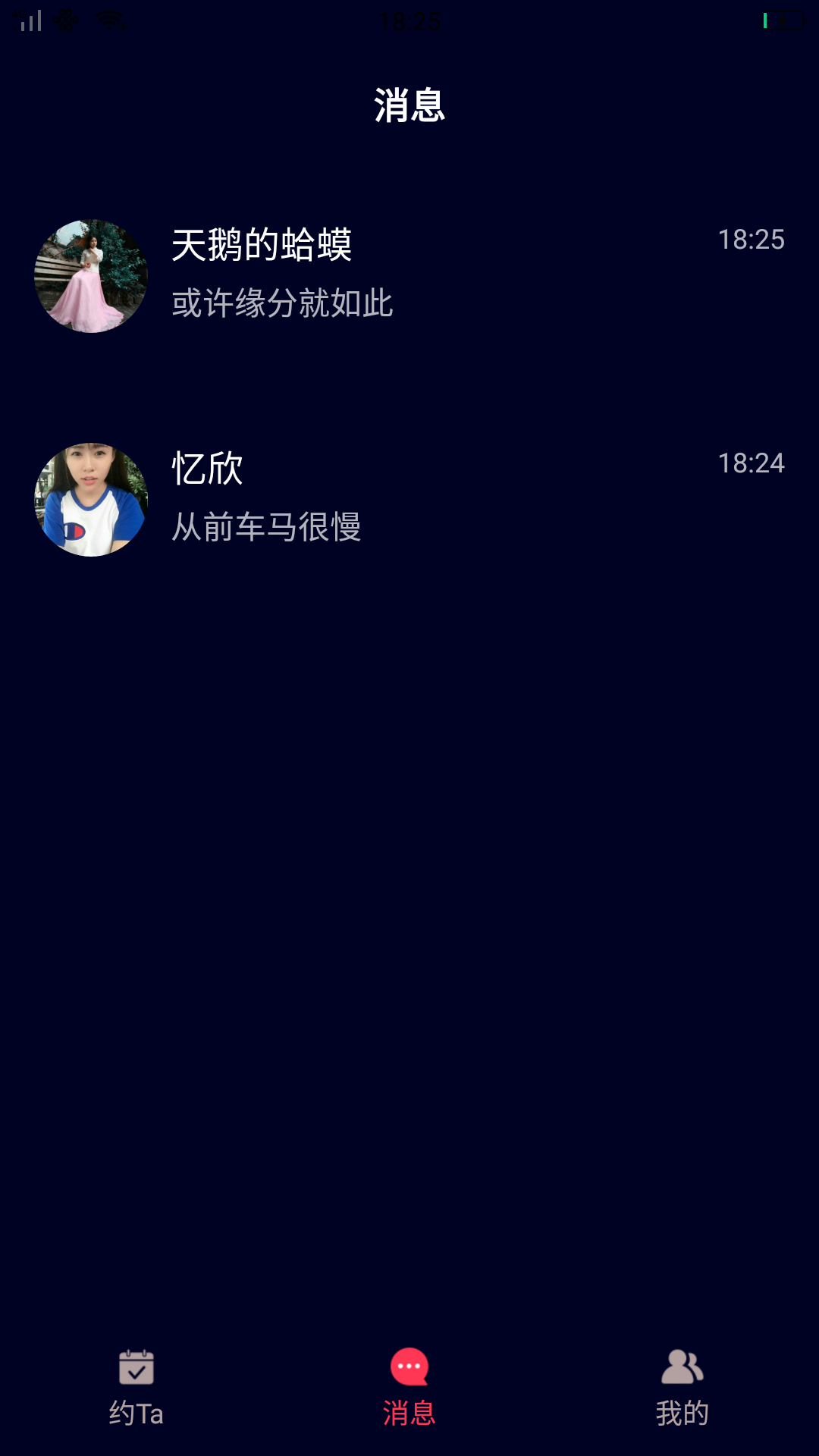Screen dimensions: 819x1456
Task: Tap the 18:25 timestamp of the first chat
Action: click(x=752, y=240)
